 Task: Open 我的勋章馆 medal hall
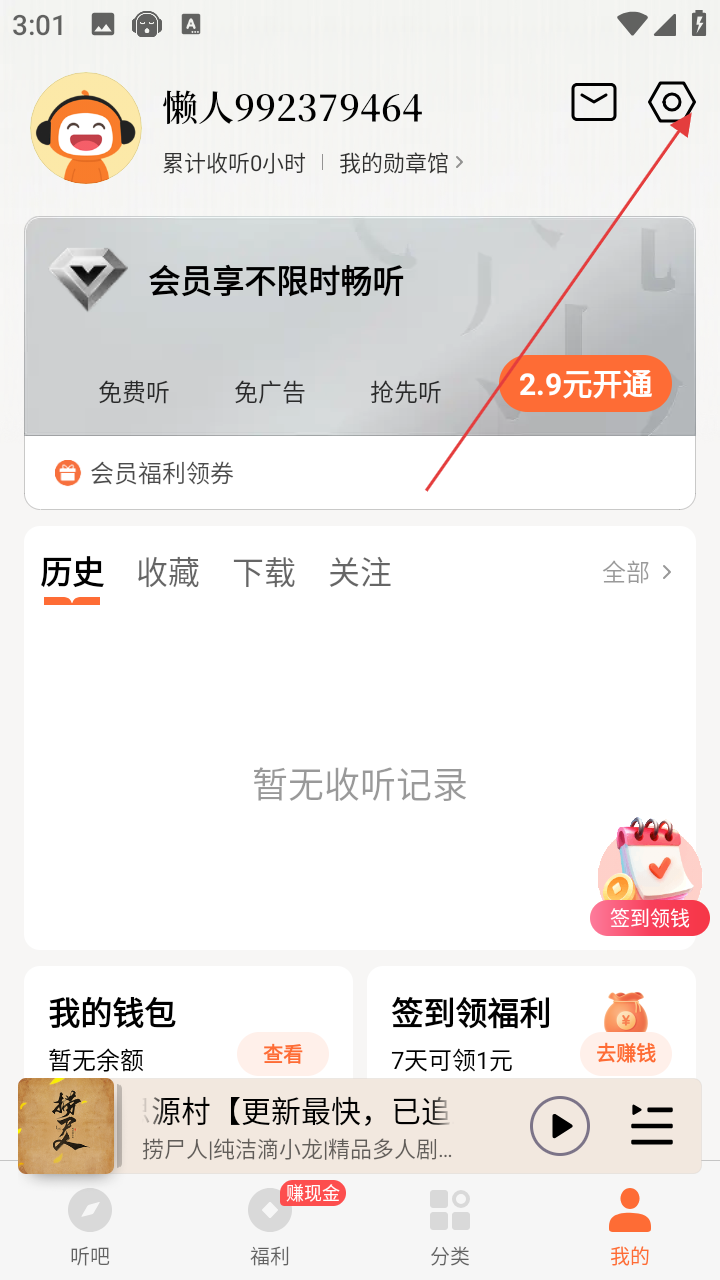tap(401, 163)
